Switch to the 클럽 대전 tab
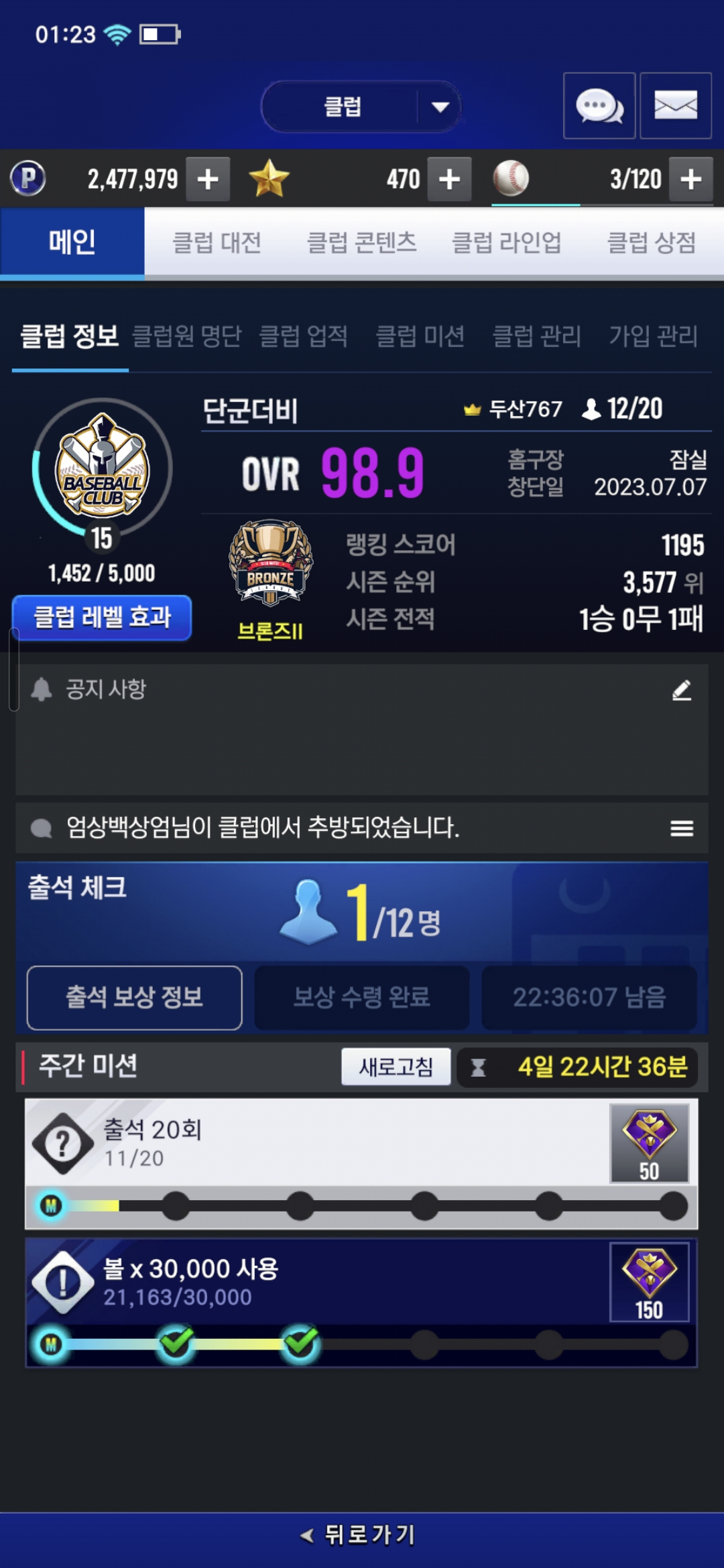The height and width of the screenshot is (1568, 724). 217,243
